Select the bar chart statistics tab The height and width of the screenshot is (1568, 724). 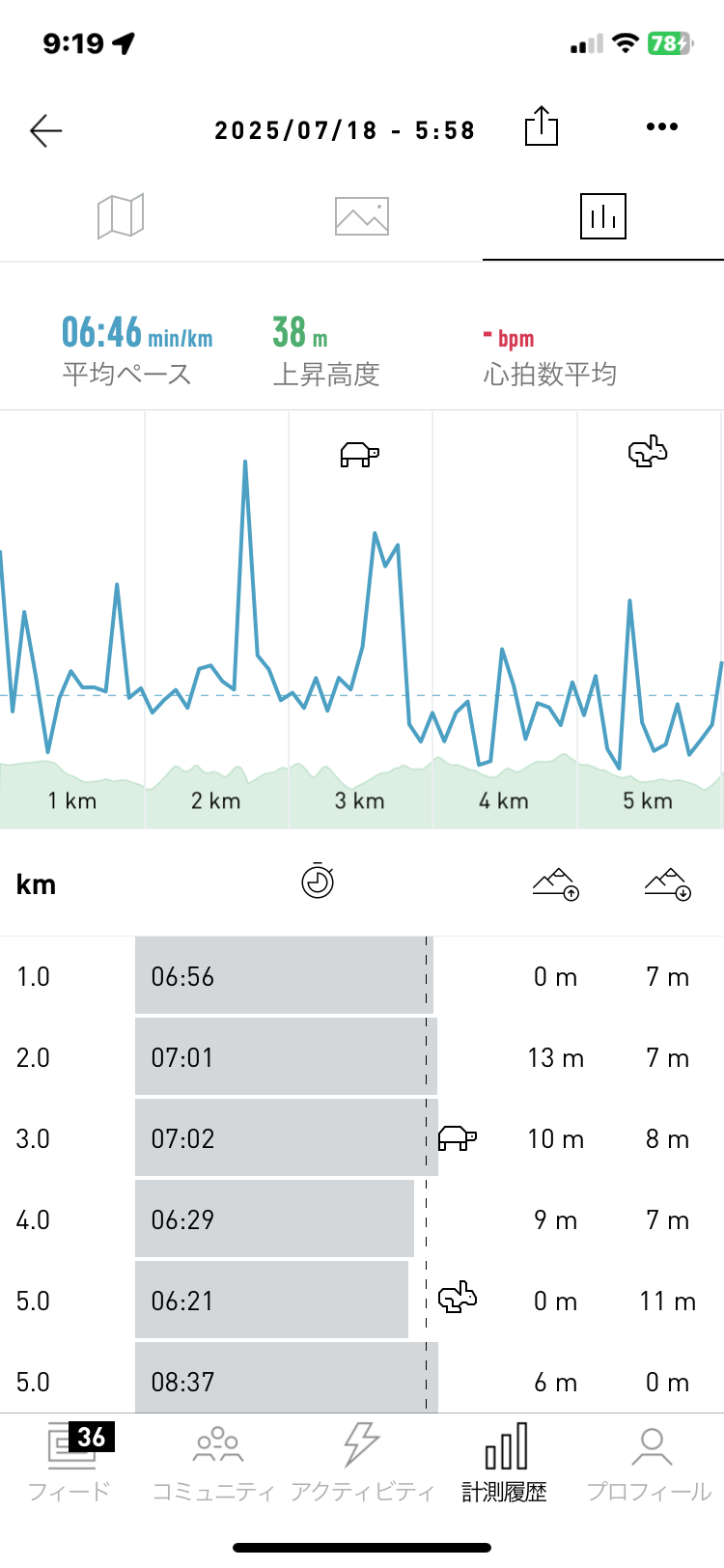tap(603, 215)
